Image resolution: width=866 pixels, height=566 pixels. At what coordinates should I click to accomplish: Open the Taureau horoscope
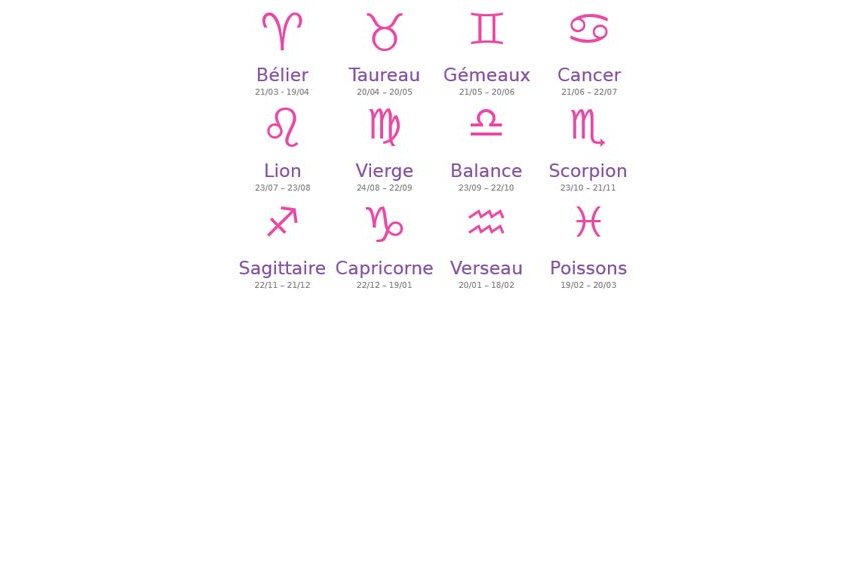384,52
